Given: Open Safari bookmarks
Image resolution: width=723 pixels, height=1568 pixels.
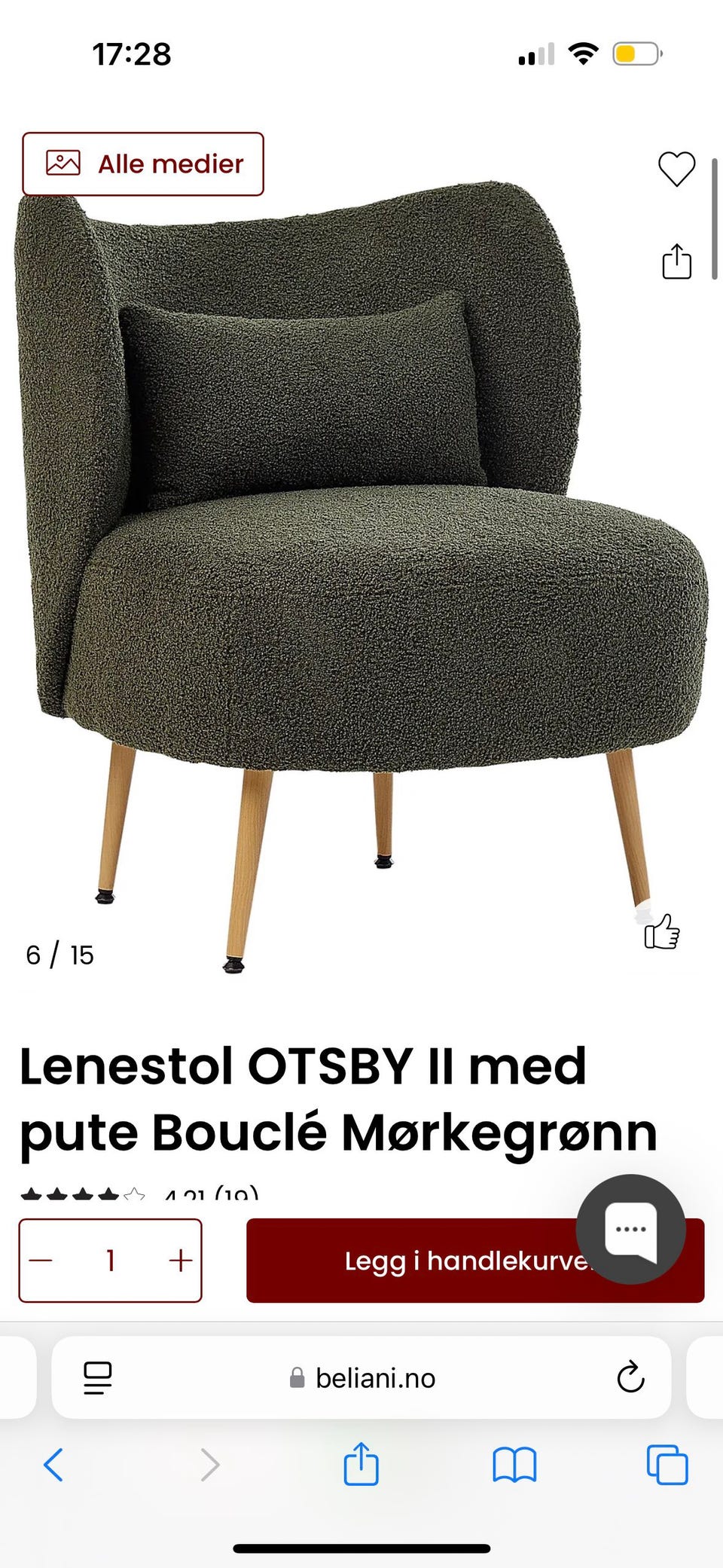Looking at the screenshot, I should coord(514,1465).
